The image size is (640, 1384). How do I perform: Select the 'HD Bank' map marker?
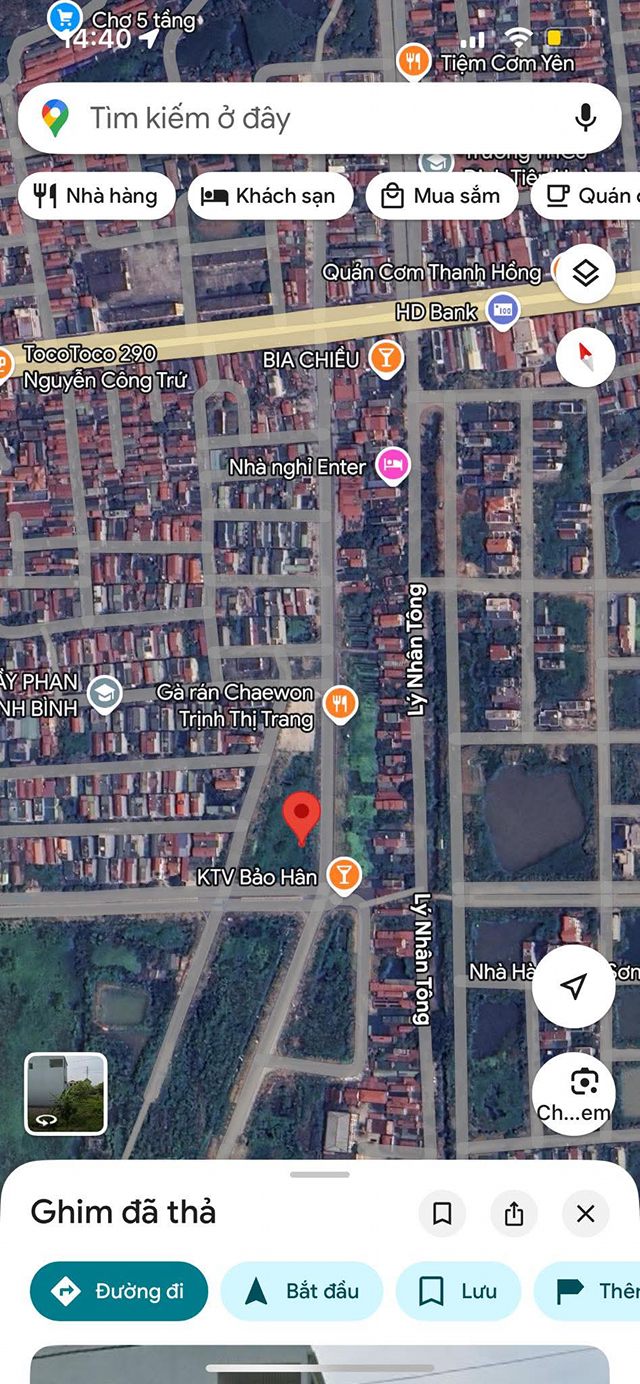pyautogui.click(x=502, y=311)
